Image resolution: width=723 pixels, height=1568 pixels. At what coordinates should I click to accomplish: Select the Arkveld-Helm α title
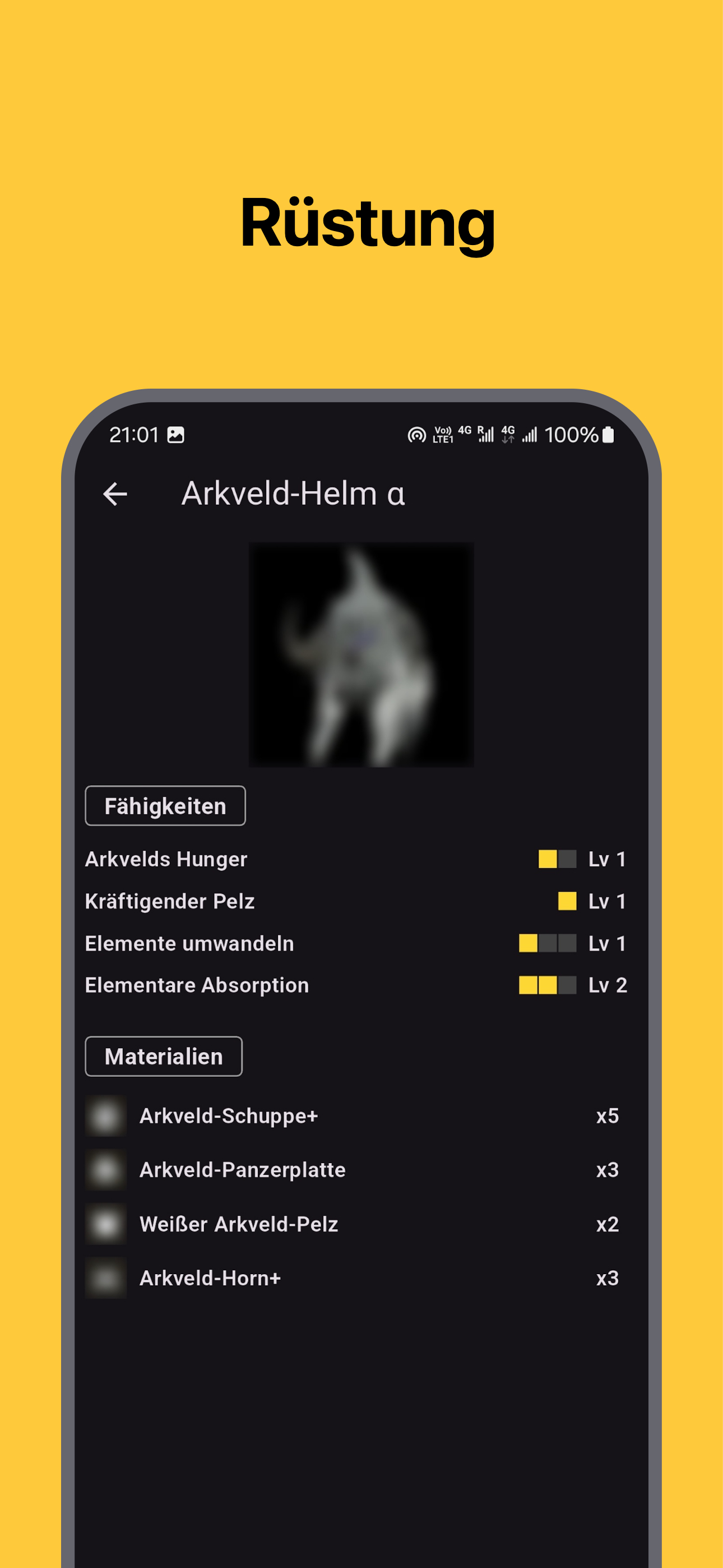point(293,493)
